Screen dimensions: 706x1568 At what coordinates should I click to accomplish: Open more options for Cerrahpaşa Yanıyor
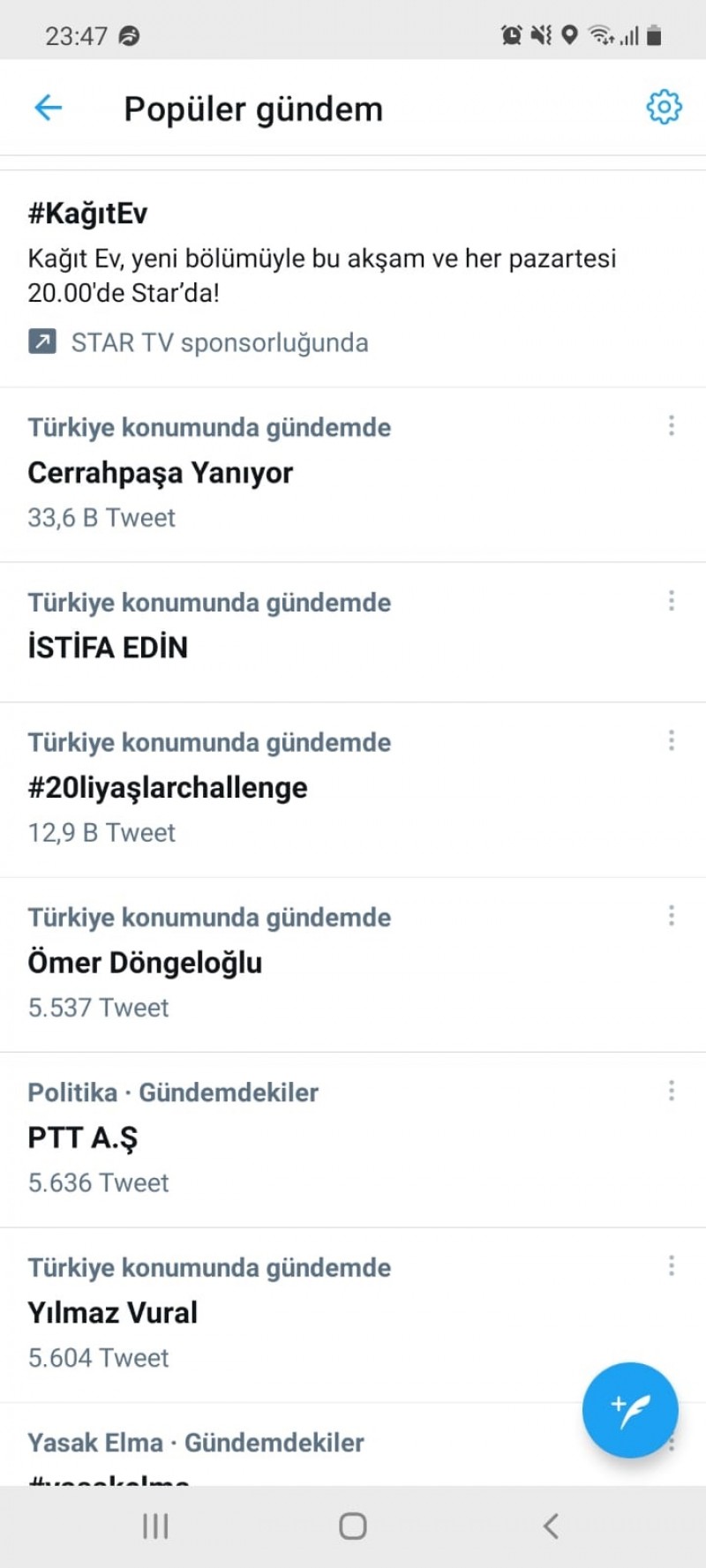(672, 425)
